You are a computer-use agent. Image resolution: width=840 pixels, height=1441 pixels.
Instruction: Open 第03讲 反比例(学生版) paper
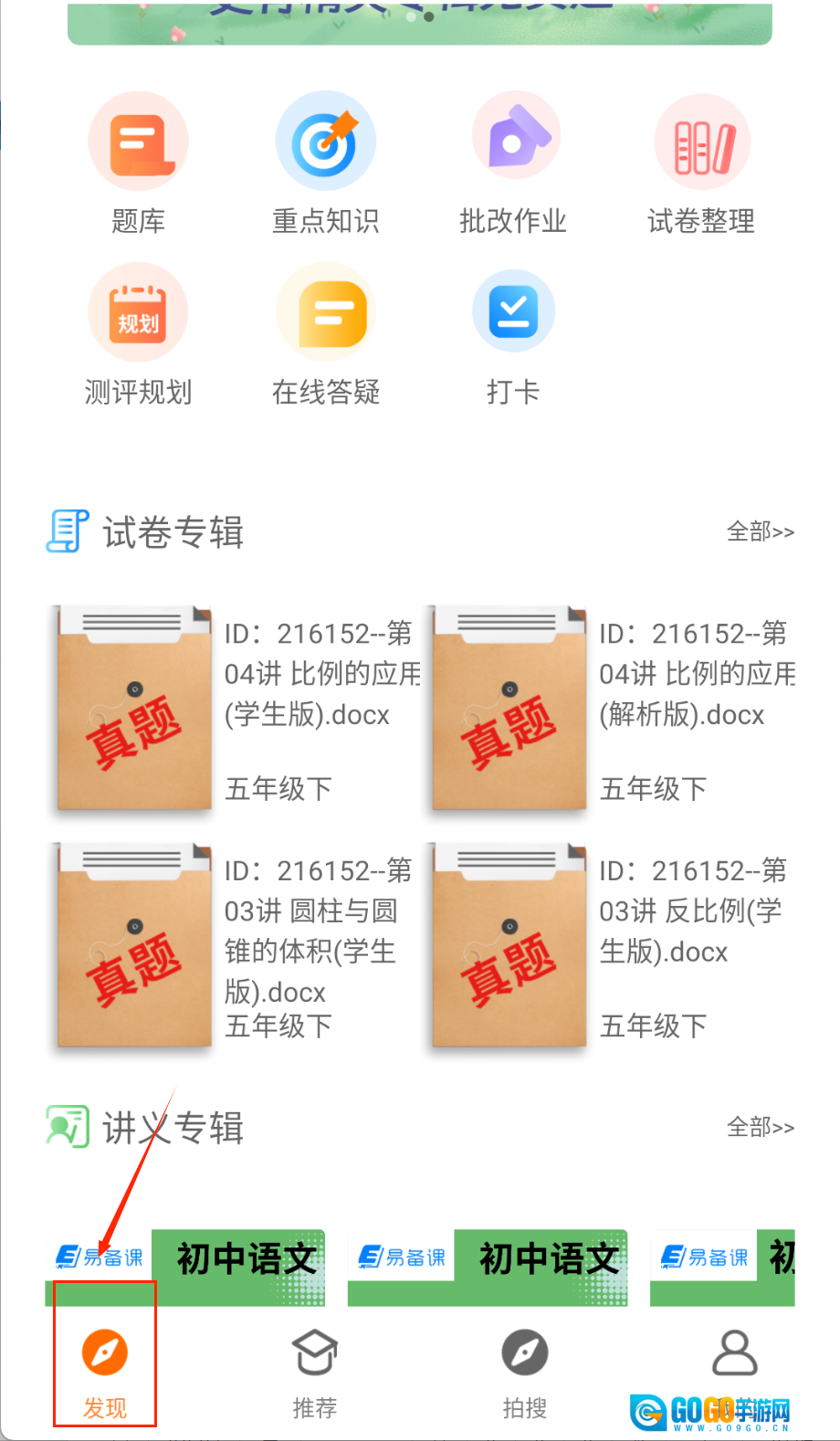[x=607, y=945]
